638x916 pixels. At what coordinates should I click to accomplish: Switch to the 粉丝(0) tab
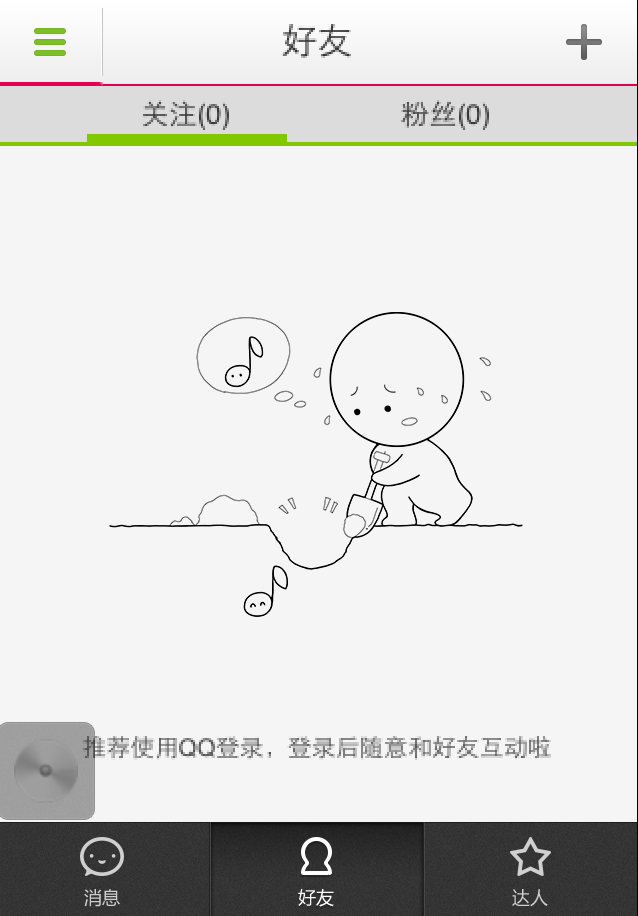(445, 115)
